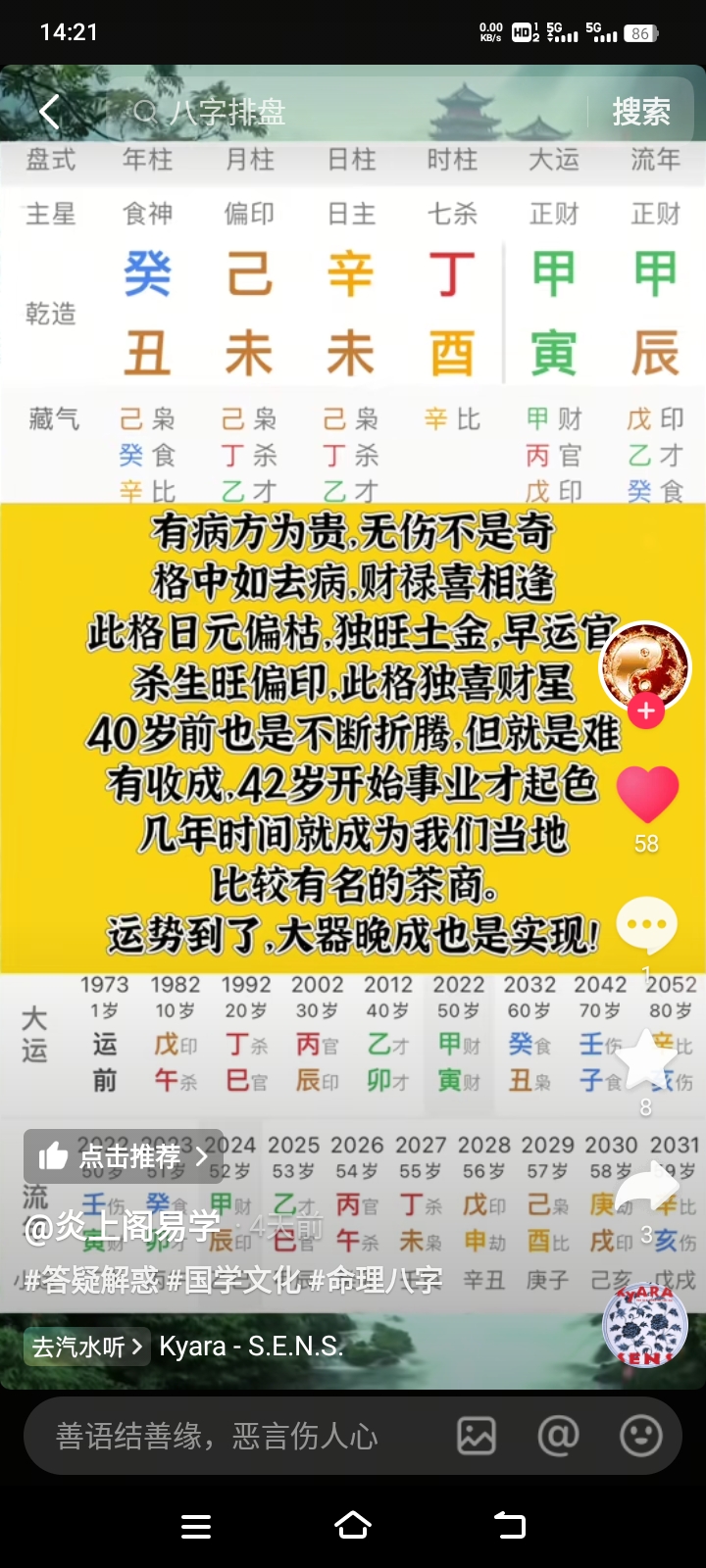
Task: Share this video with the arrow icon
Action: click(x=645, y=1190)
